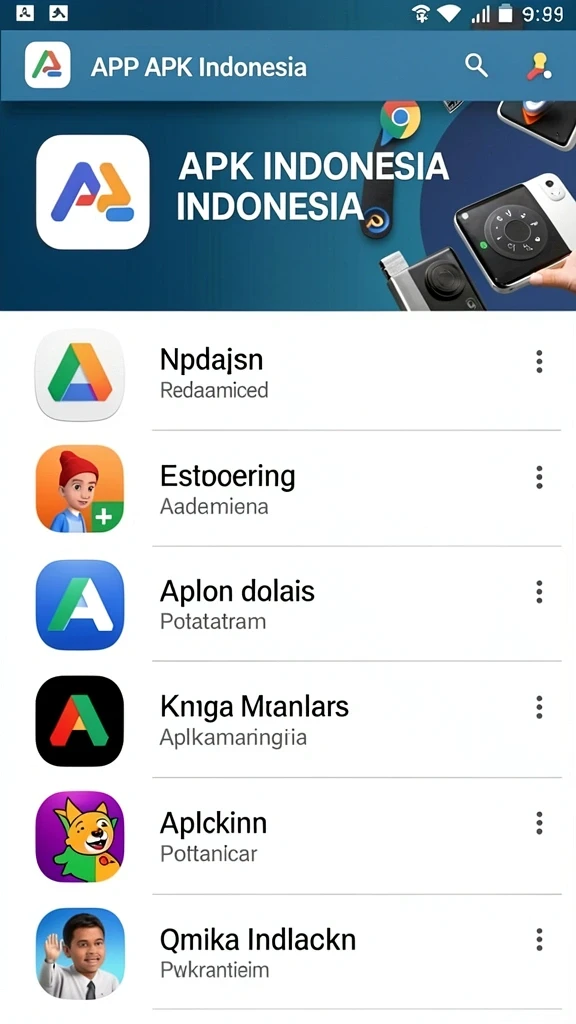Image resolution: width=576 pixels, height=1024 pixels.
Task: Select the Qmika Indlackn app row
Action: (x=288, y=952)
